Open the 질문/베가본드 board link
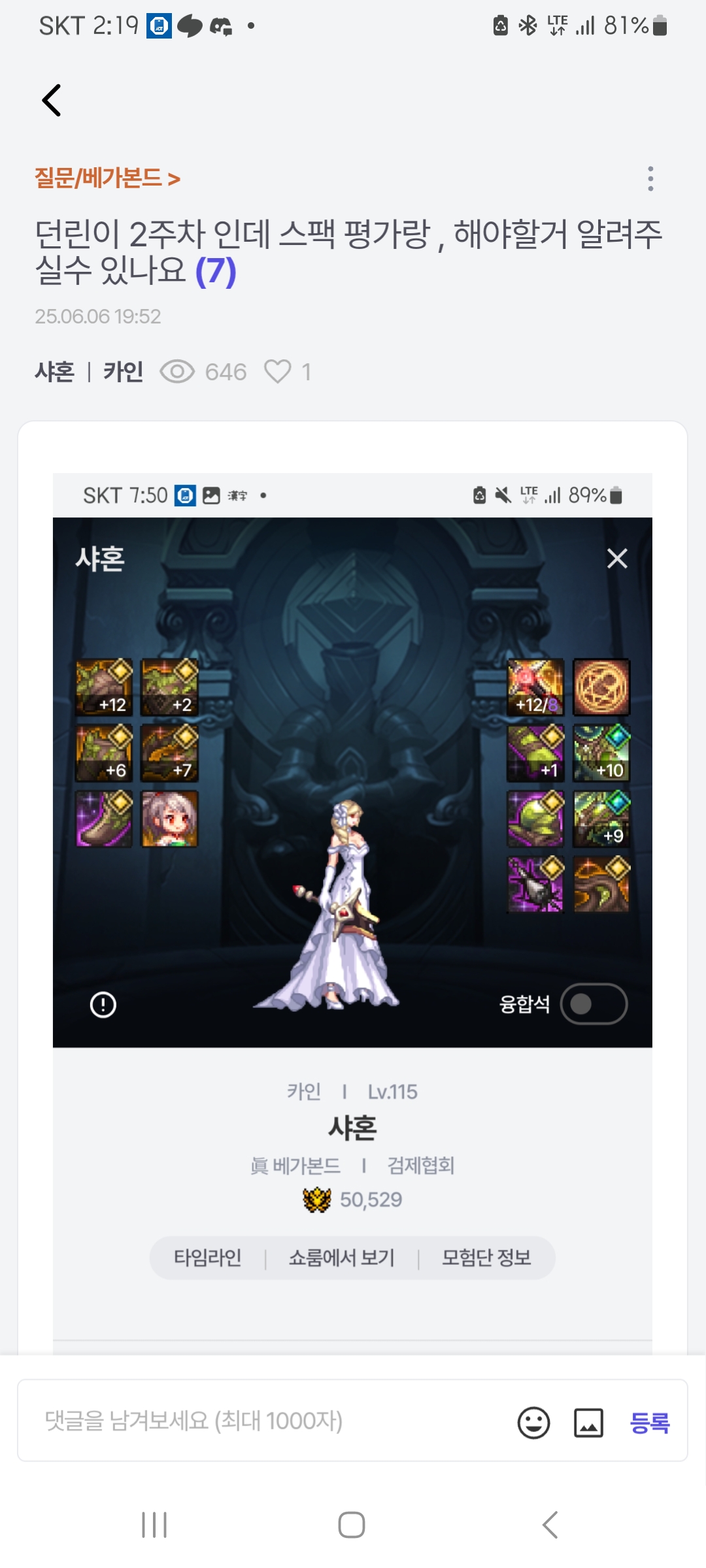Image resolution: width=706 pixels, height=1568 pixels. [107, 178]
